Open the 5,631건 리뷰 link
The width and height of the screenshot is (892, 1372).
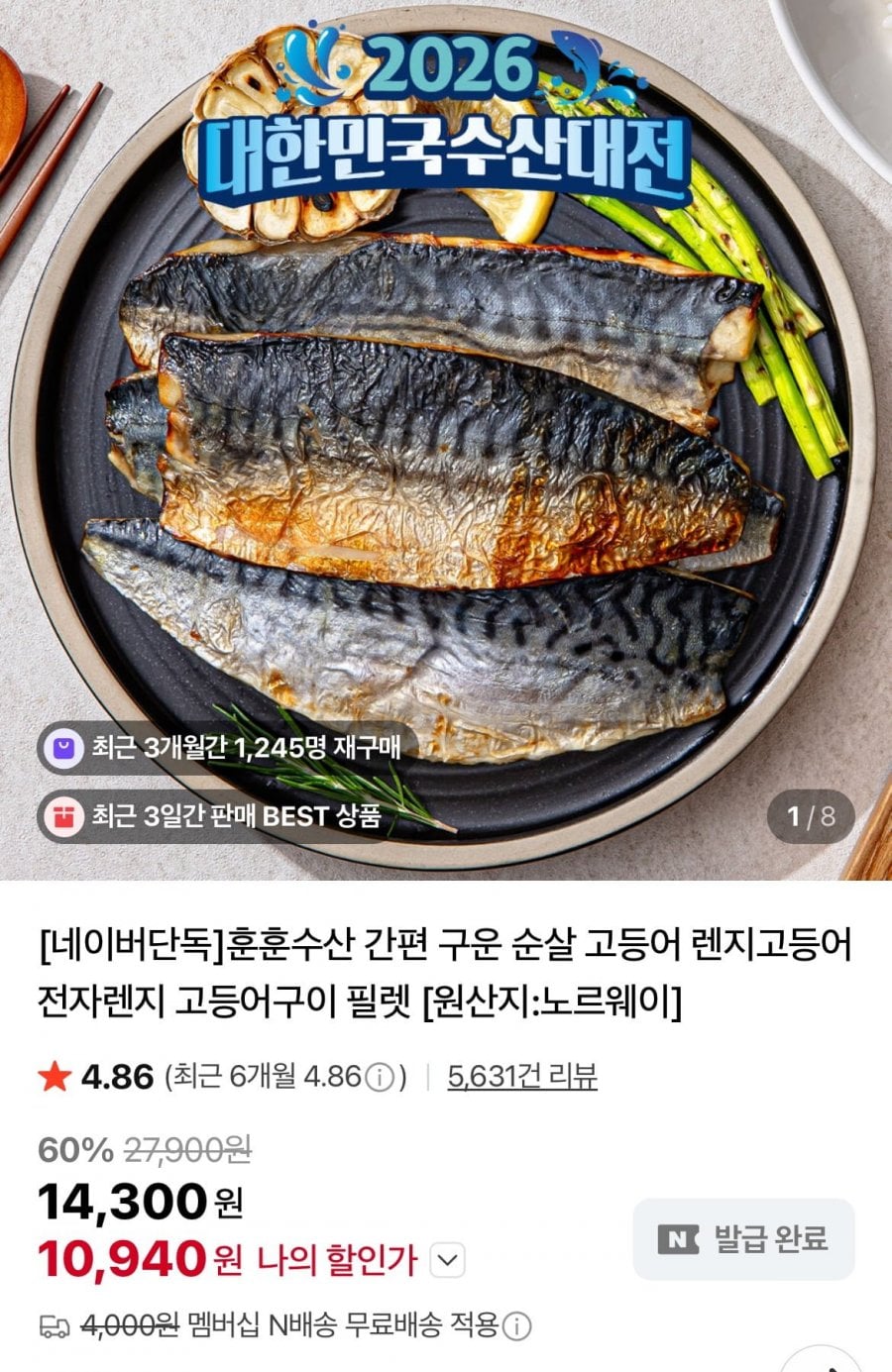(x=522, y=1076)
